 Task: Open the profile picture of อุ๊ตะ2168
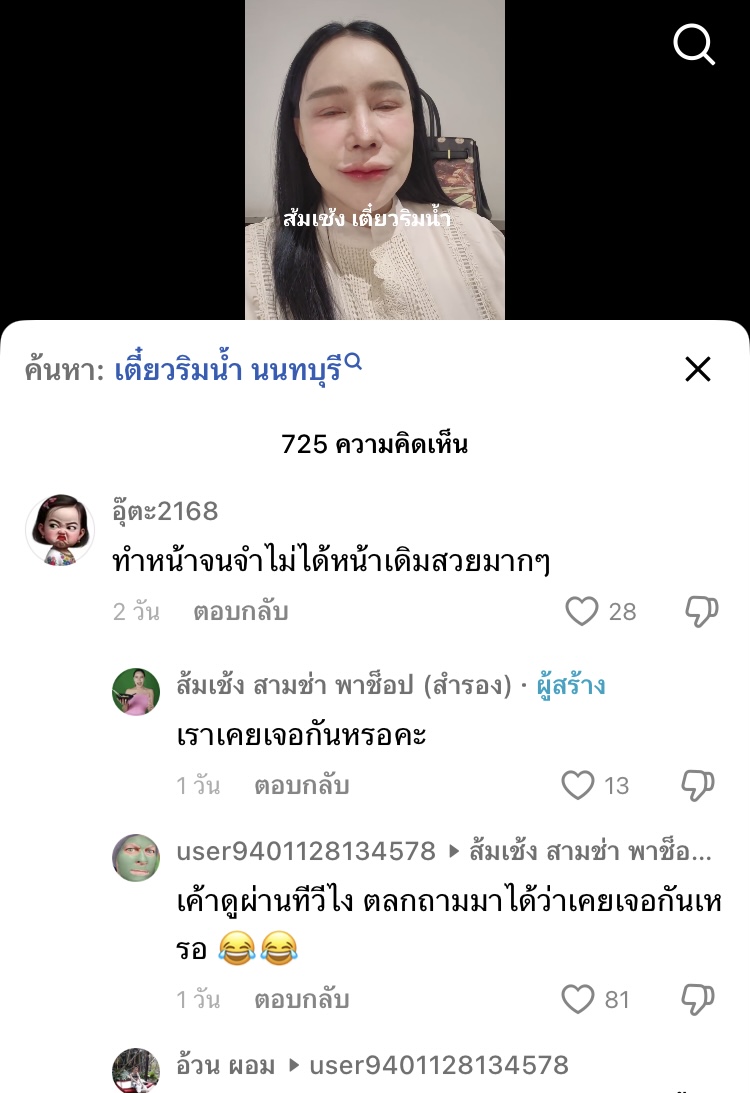(x=59, y=529)
